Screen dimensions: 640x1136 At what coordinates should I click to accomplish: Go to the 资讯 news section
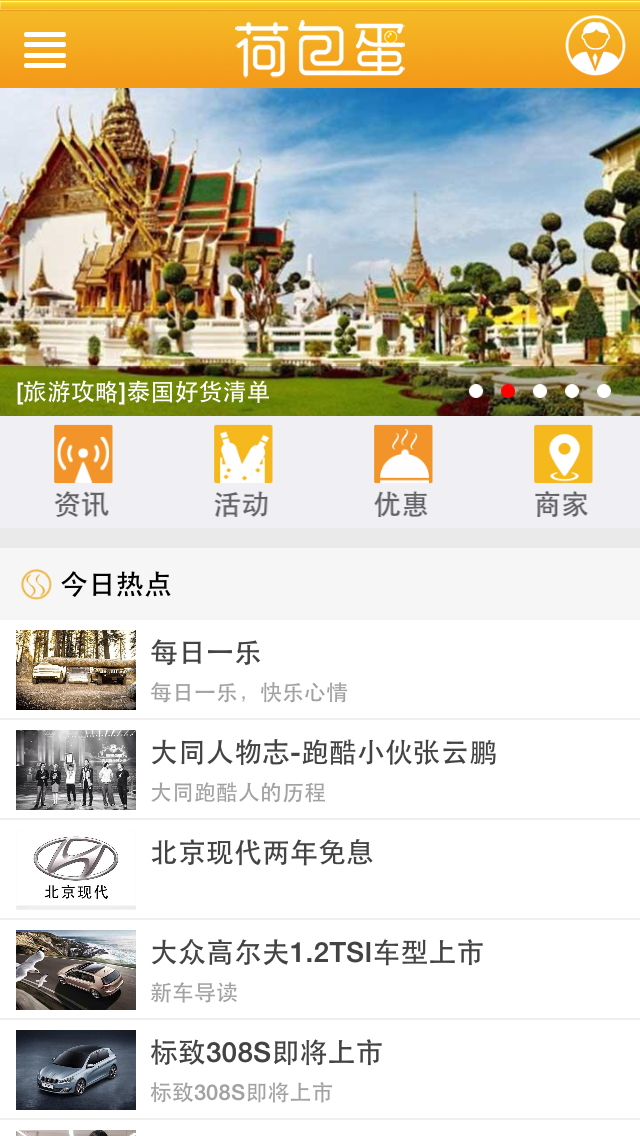[82, 472]
